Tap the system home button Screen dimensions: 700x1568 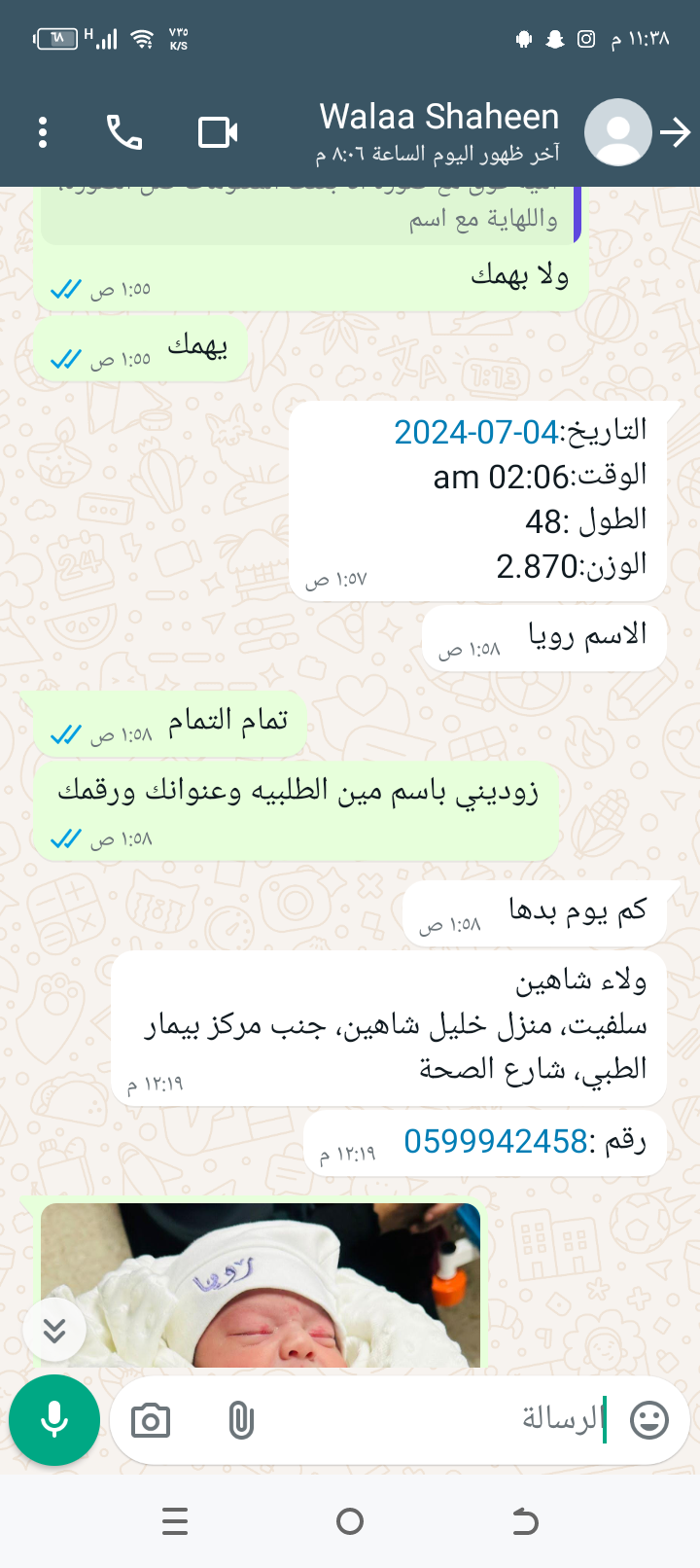click(x=350, y=1521)
